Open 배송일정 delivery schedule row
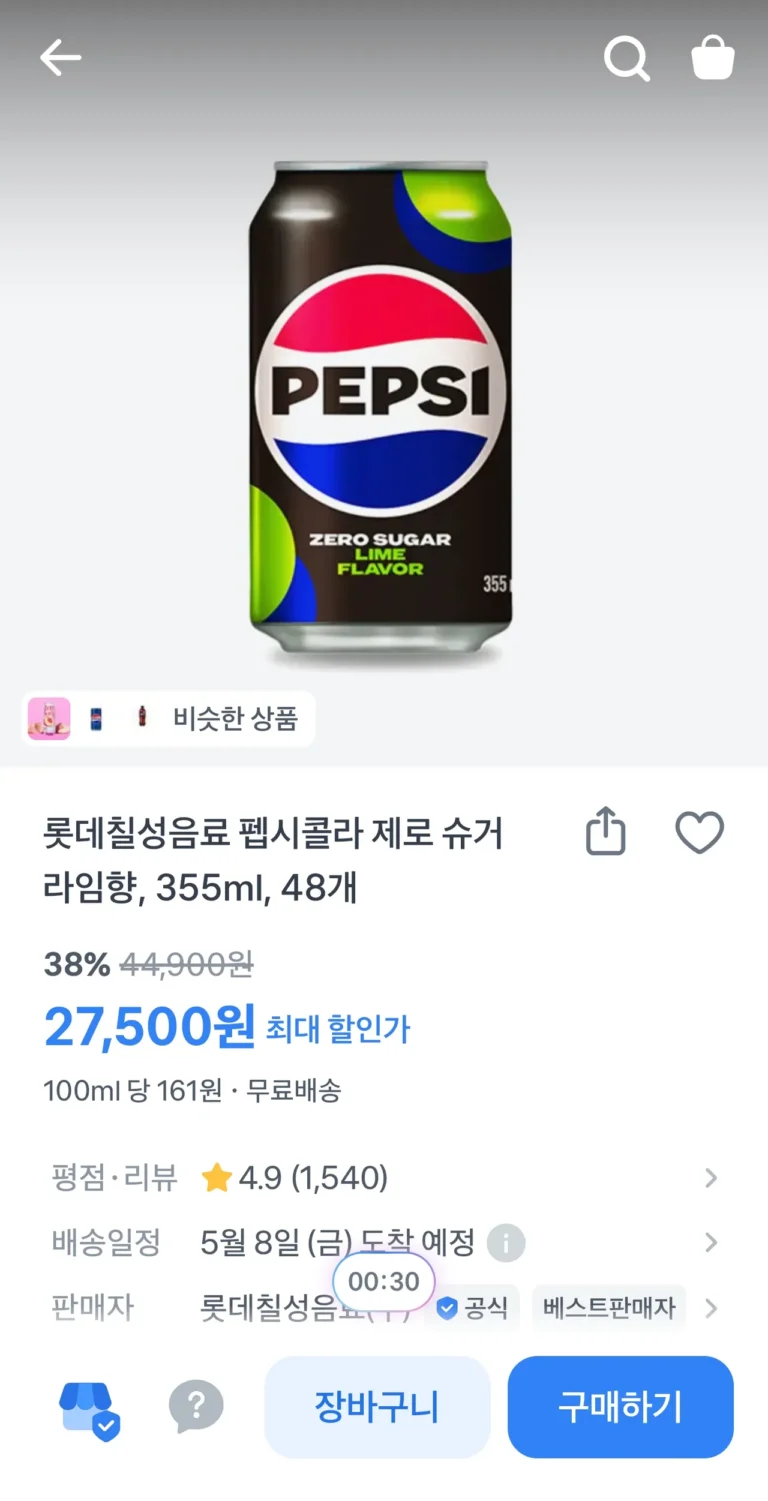This screenshot has height=1501, width=768. point(384,1243)
